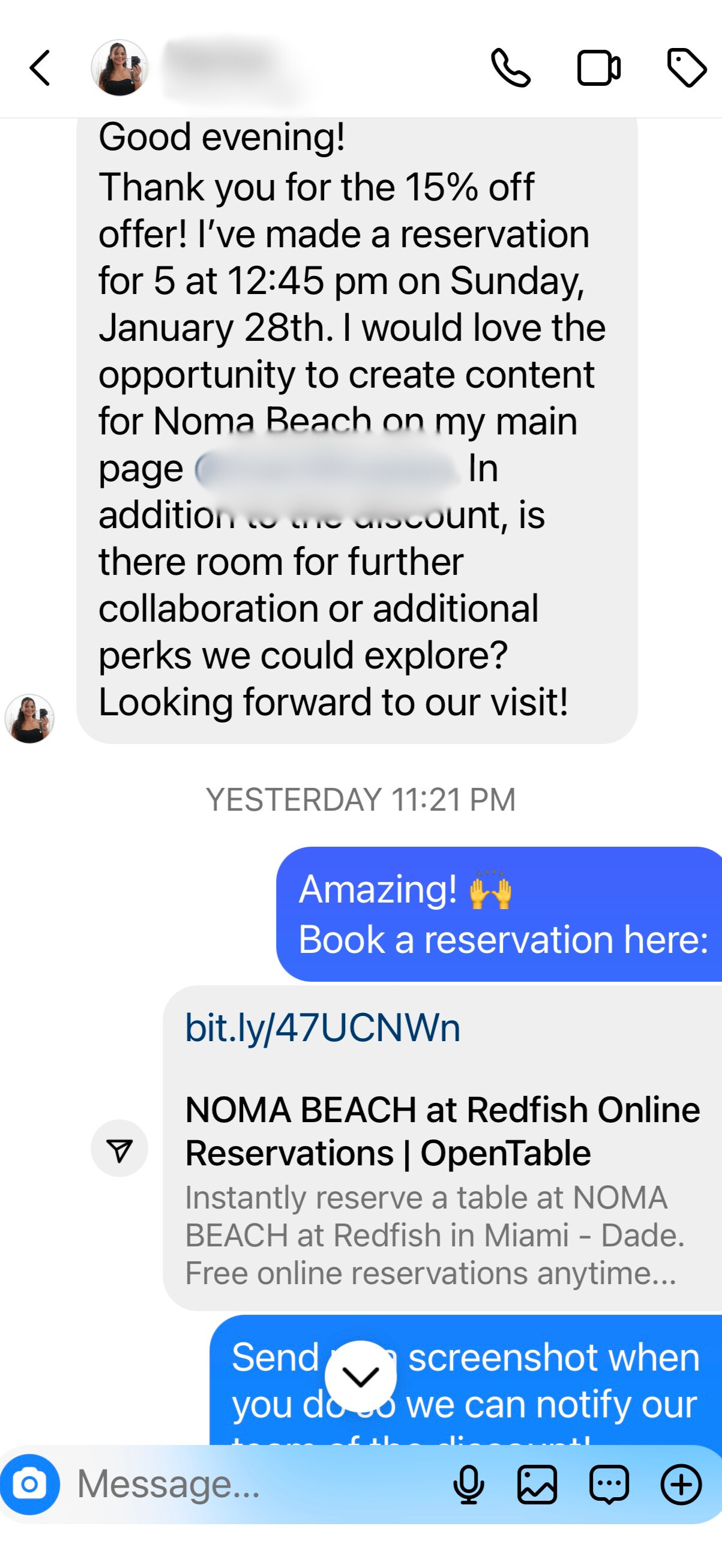722x1568 pixels.
Task: Jump to the latest messages
Action: pyautogui.click(x=360, y=1375)
